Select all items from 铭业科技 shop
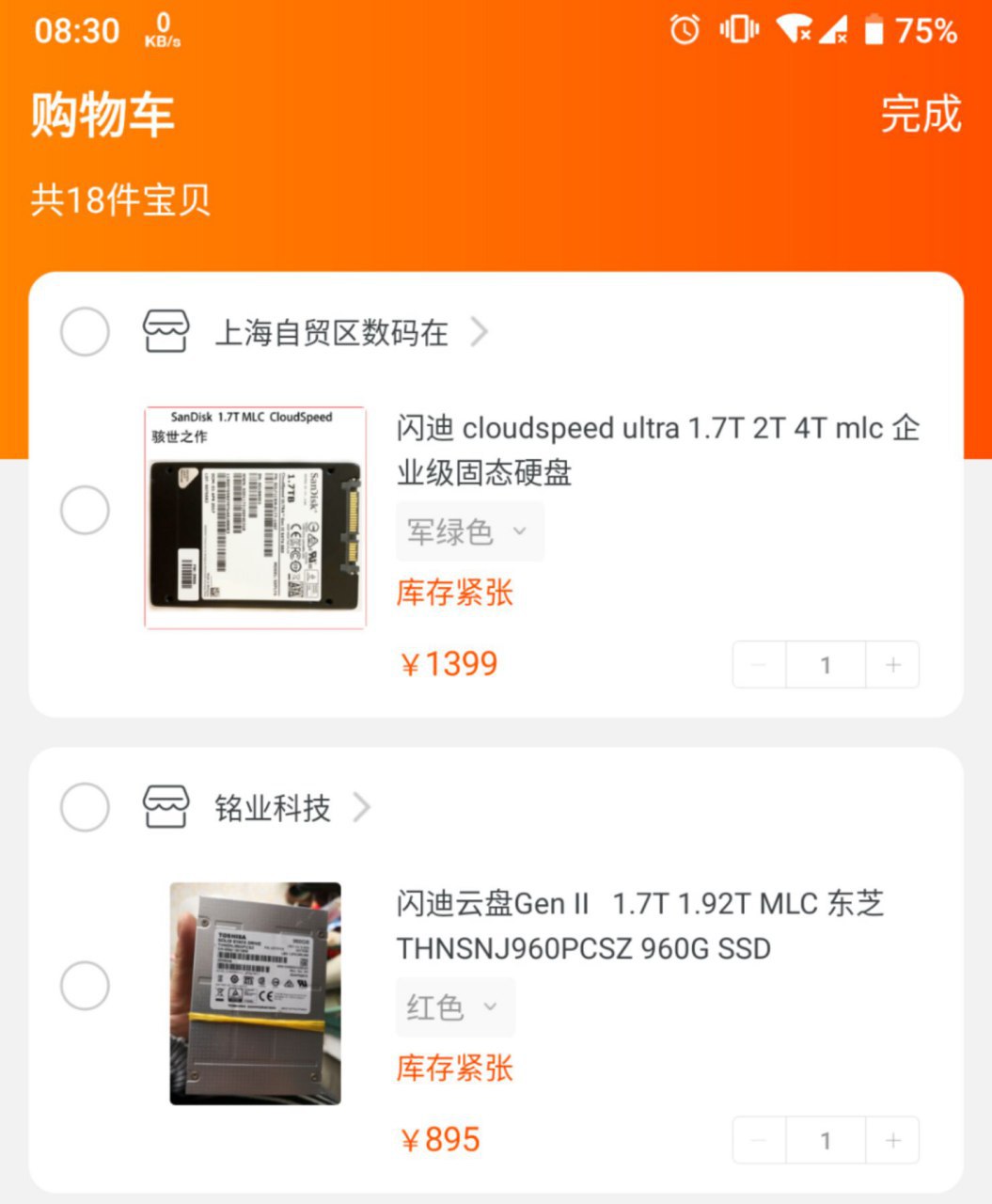The height and width of the screenshot is (1204, 992). (x=85, y=807)
